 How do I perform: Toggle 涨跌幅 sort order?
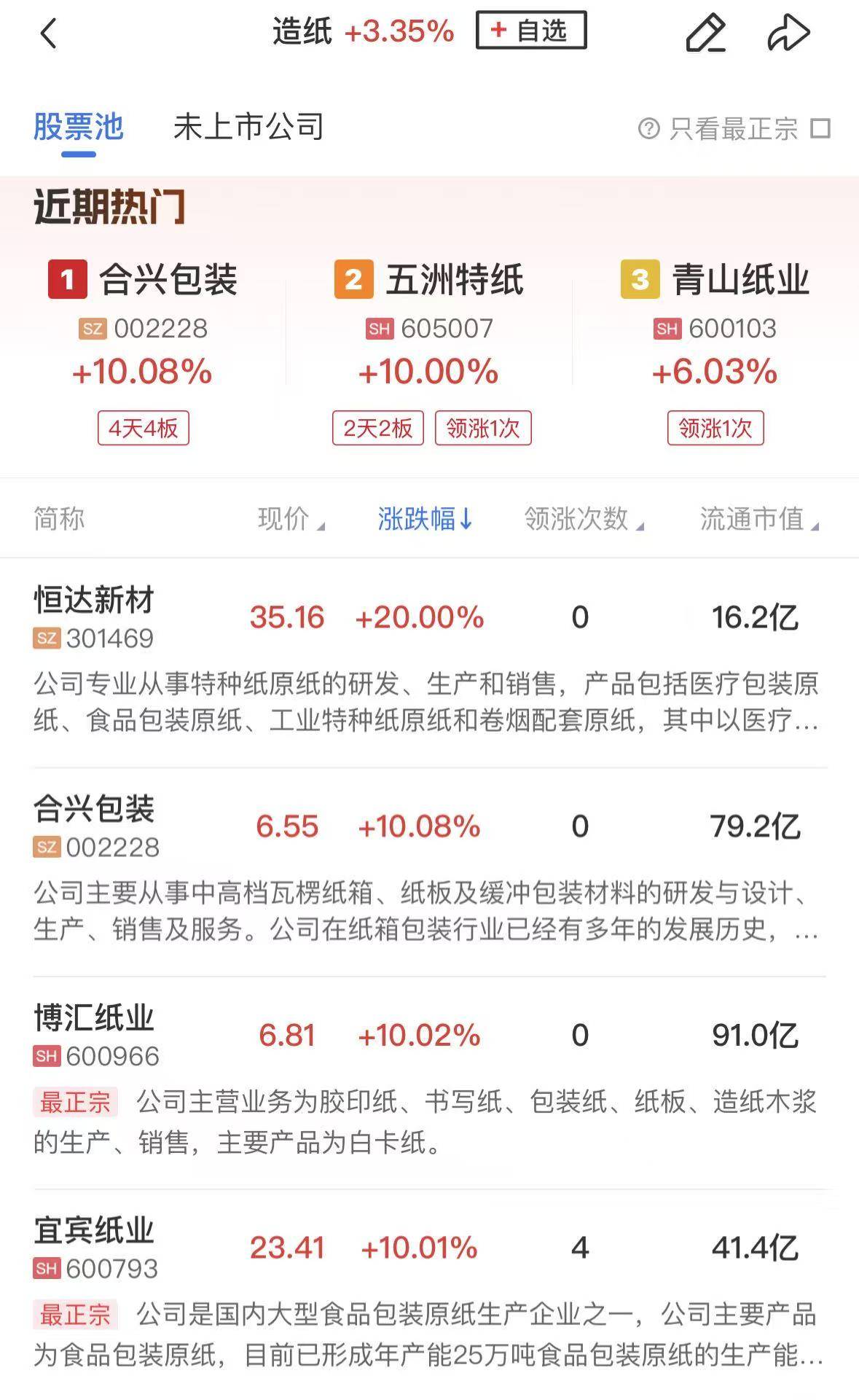pyautogui.click(x=425, y=520)
